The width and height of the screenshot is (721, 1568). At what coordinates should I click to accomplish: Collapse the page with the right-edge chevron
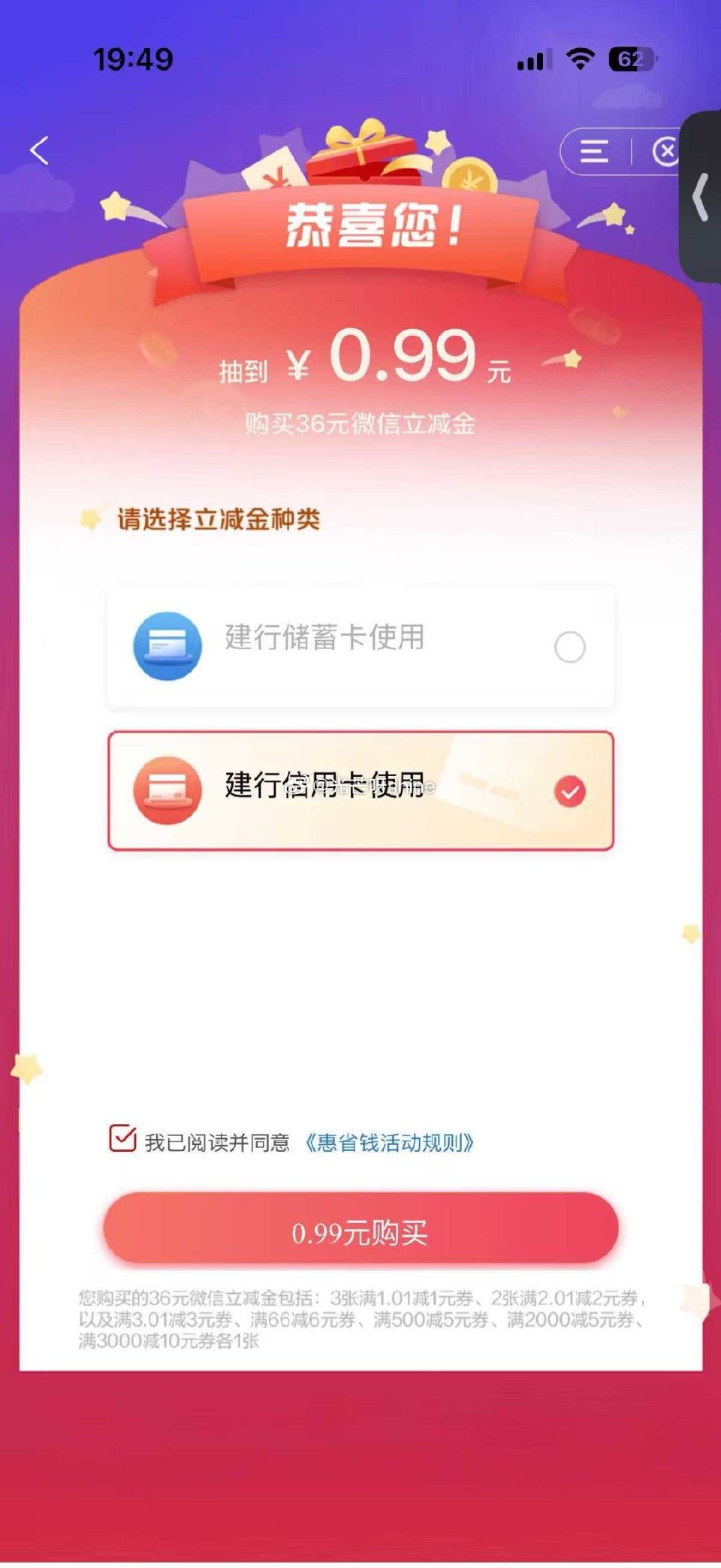[700, 198]
